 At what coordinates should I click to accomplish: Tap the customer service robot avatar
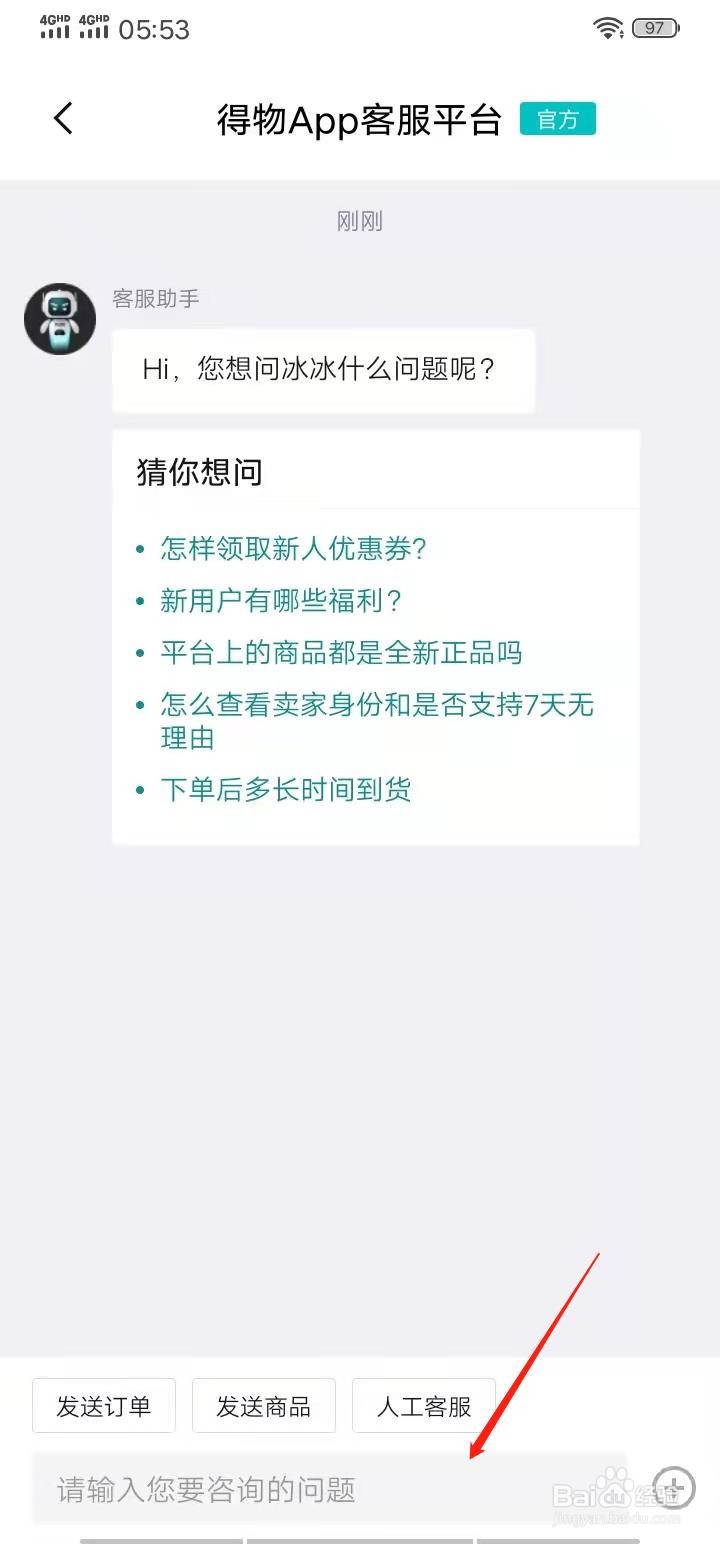click(59, 318)
